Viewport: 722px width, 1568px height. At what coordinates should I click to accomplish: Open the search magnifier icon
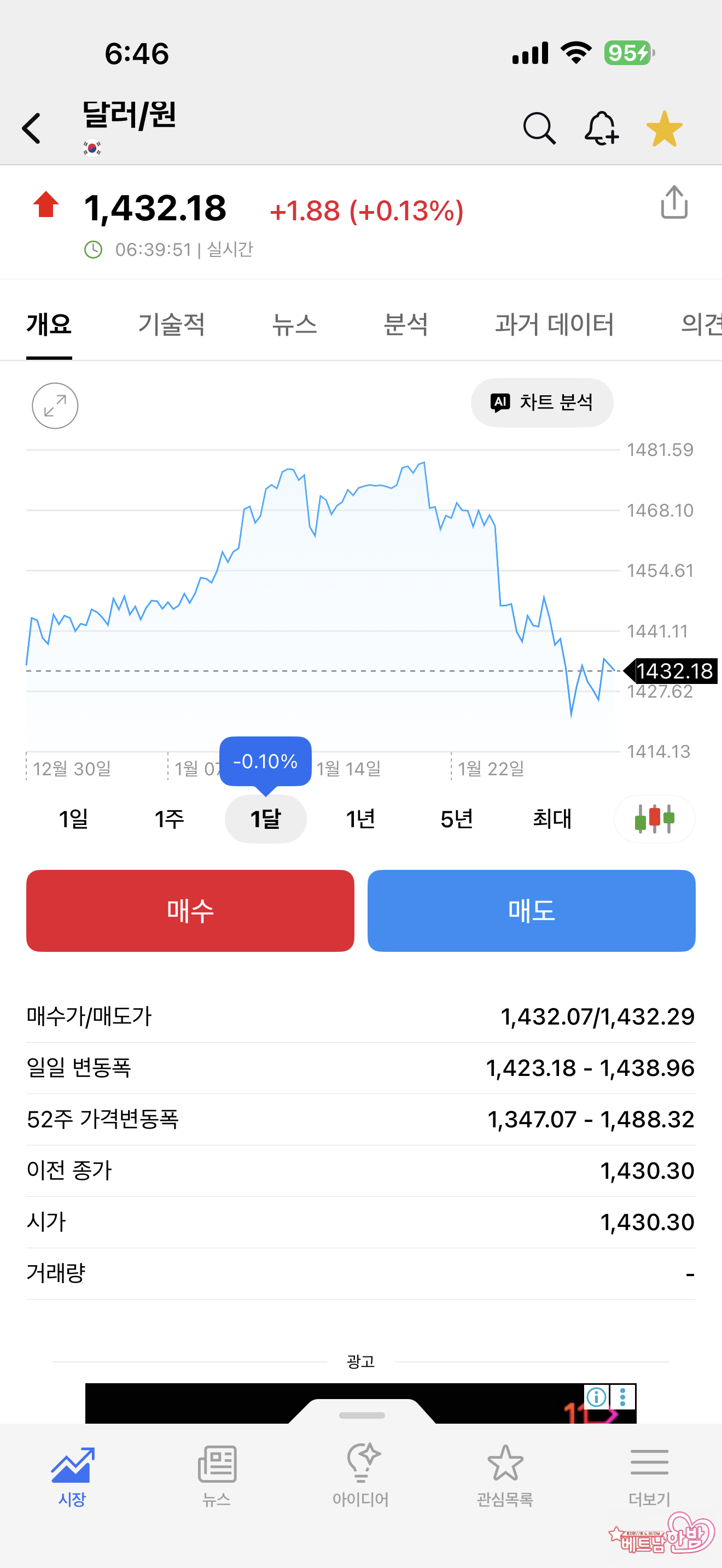tap(539, 128)
